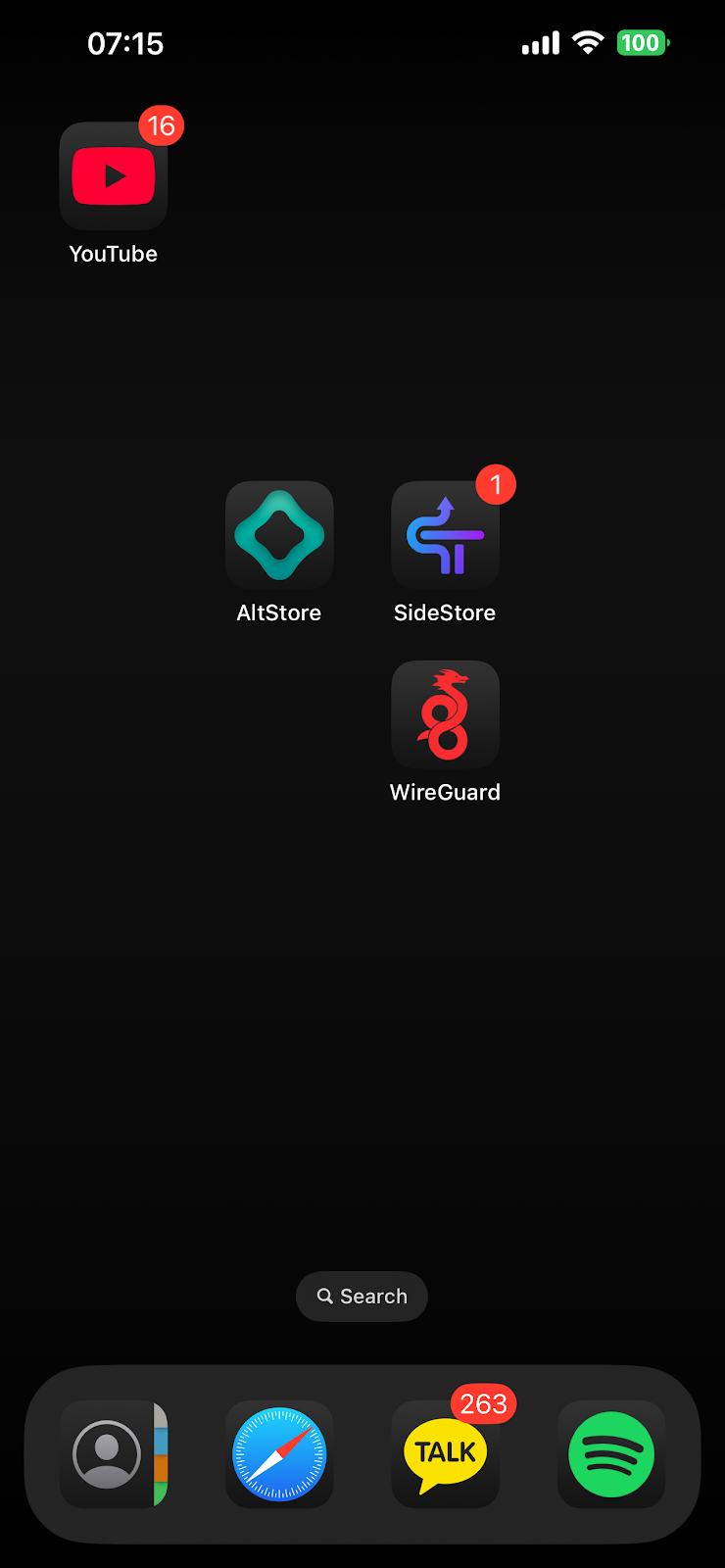Open SideStore app

coord(445,535)
